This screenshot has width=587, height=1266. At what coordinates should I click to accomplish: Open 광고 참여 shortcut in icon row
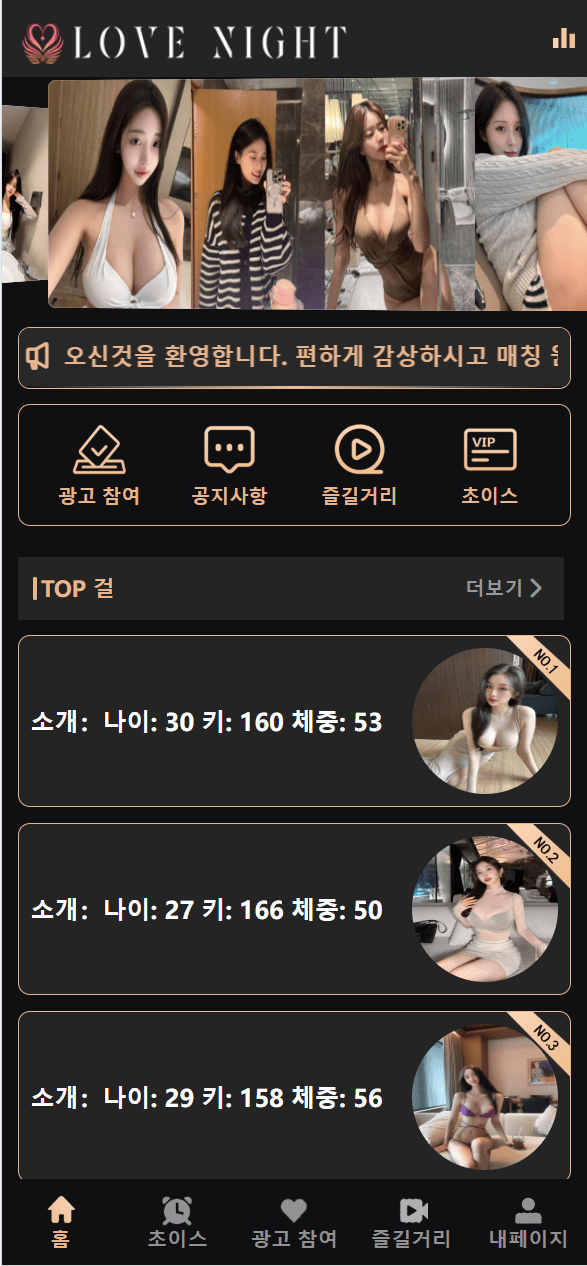(99, 465)
